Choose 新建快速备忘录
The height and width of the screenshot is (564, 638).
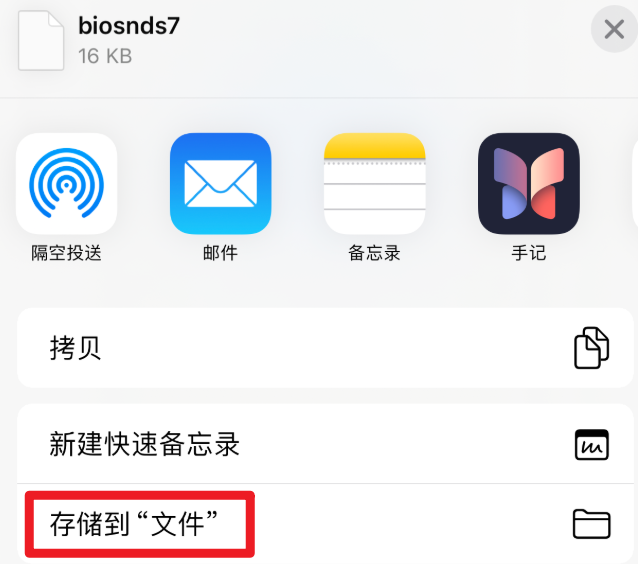tap(325, 444)
